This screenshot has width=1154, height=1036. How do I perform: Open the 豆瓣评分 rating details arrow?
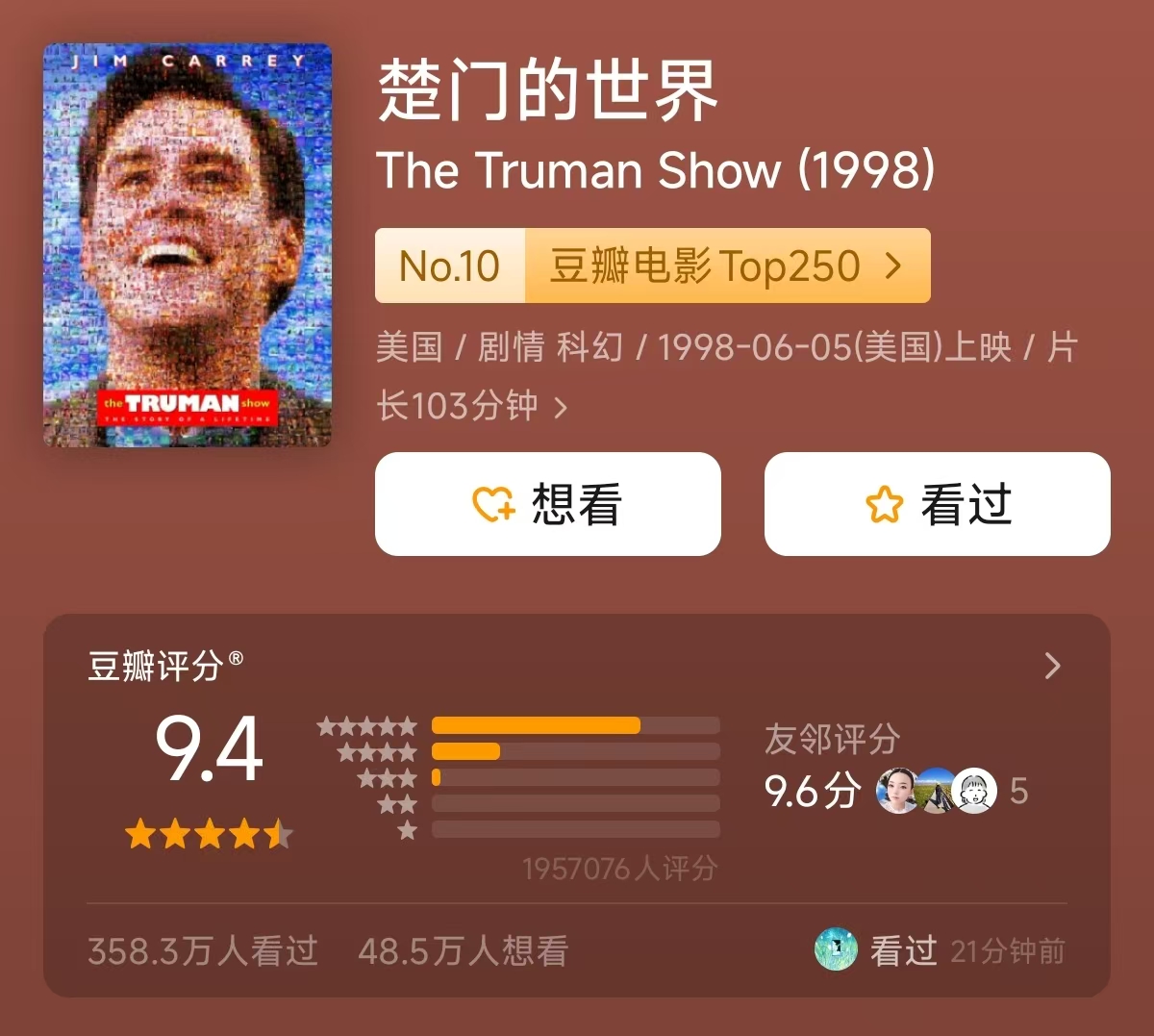tap(1052, 666)
